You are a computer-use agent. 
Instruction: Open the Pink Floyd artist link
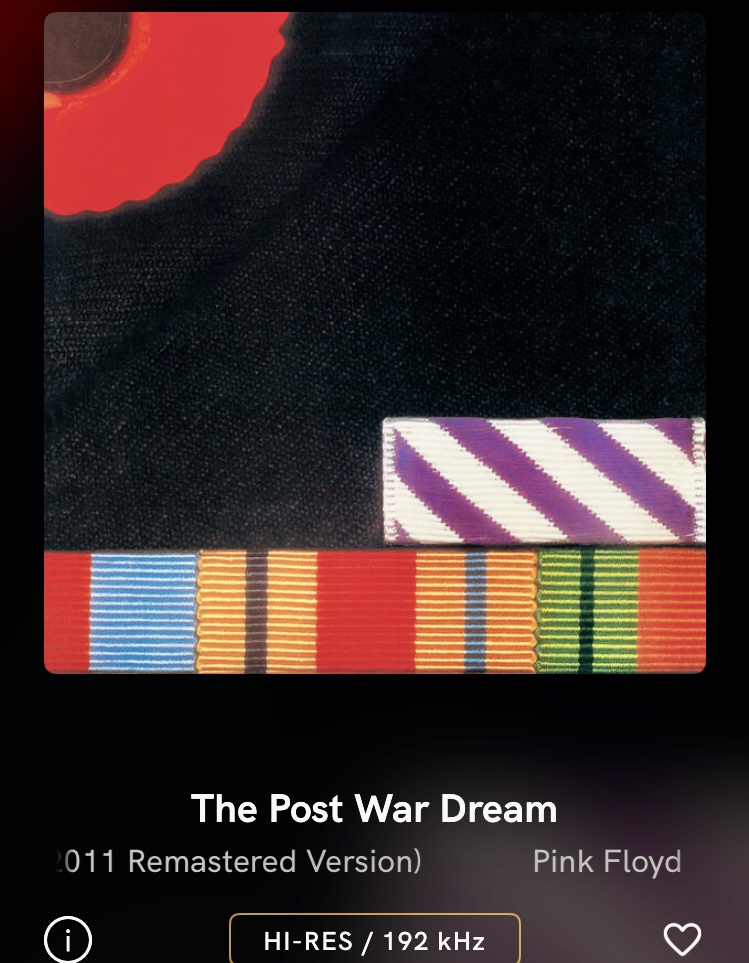606,862
